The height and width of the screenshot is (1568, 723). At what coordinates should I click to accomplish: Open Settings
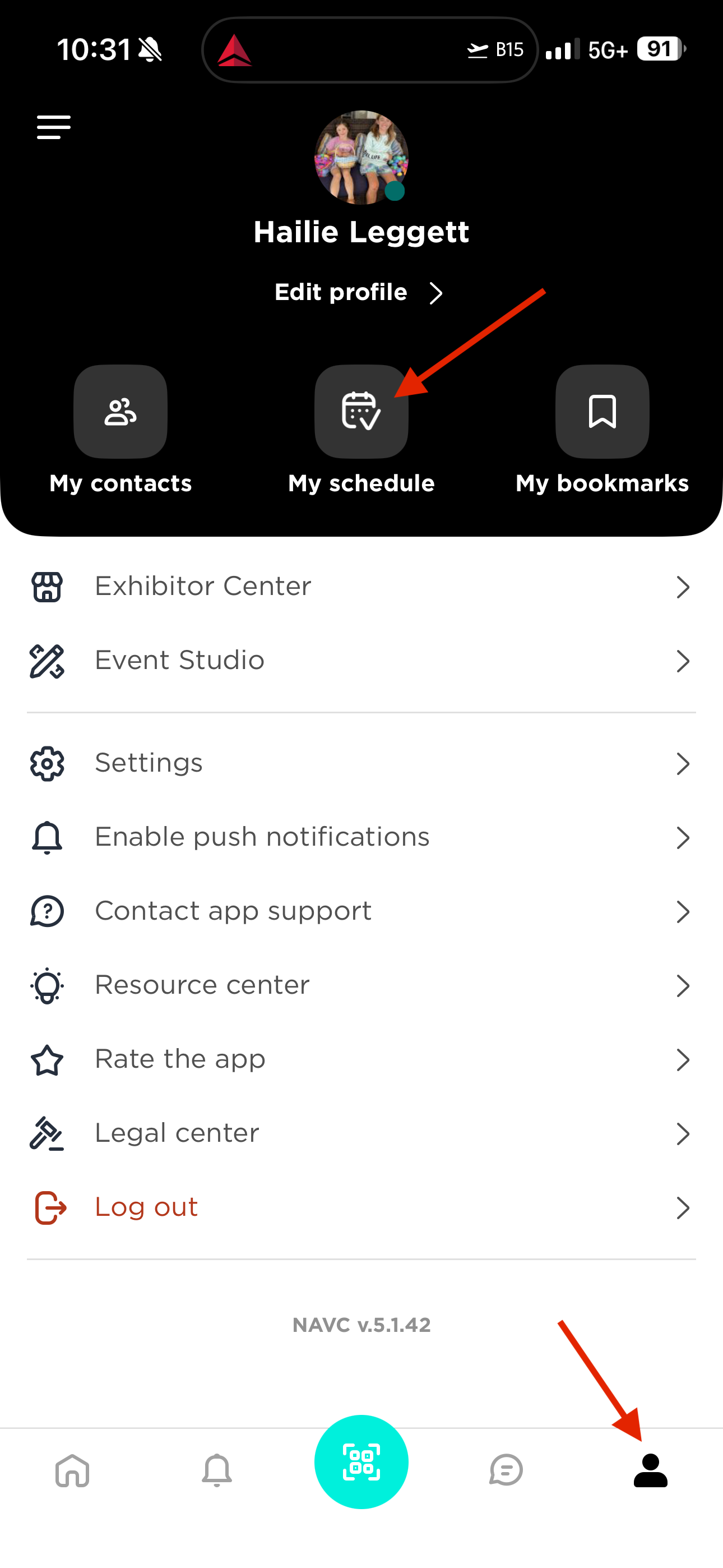361,763
